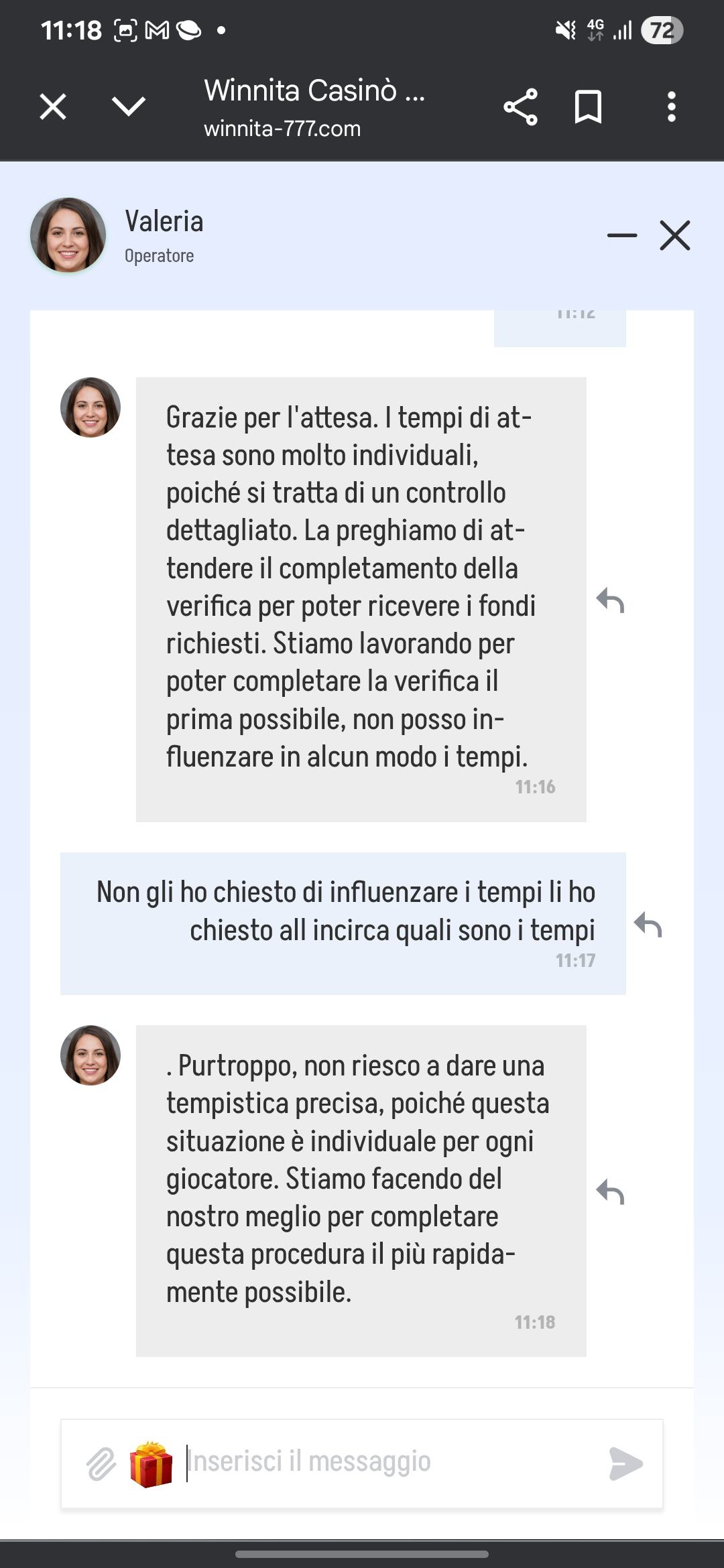Bookmark this web page

point(588,107)
